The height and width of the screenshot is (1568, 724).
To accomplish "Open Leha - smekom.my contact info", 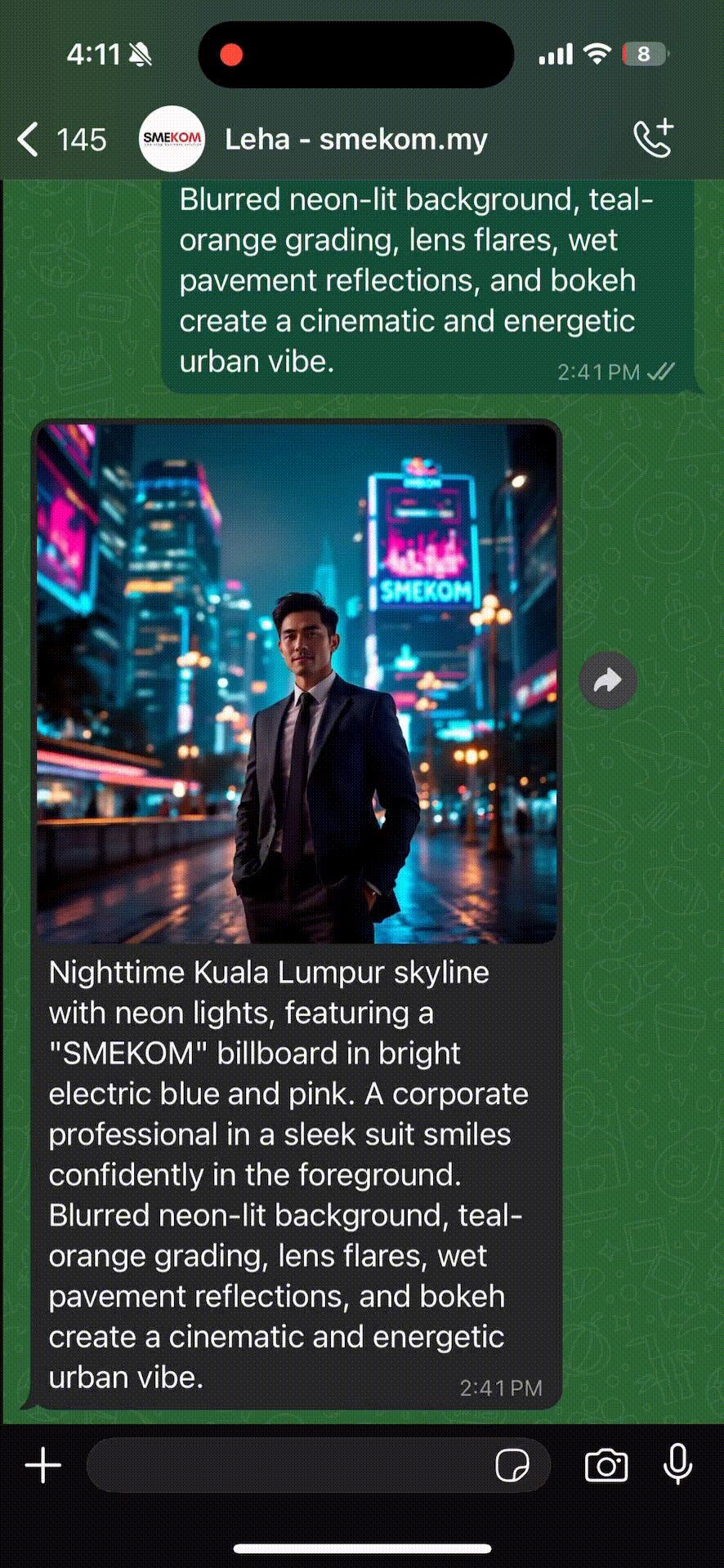I will [x=355, y=140].
